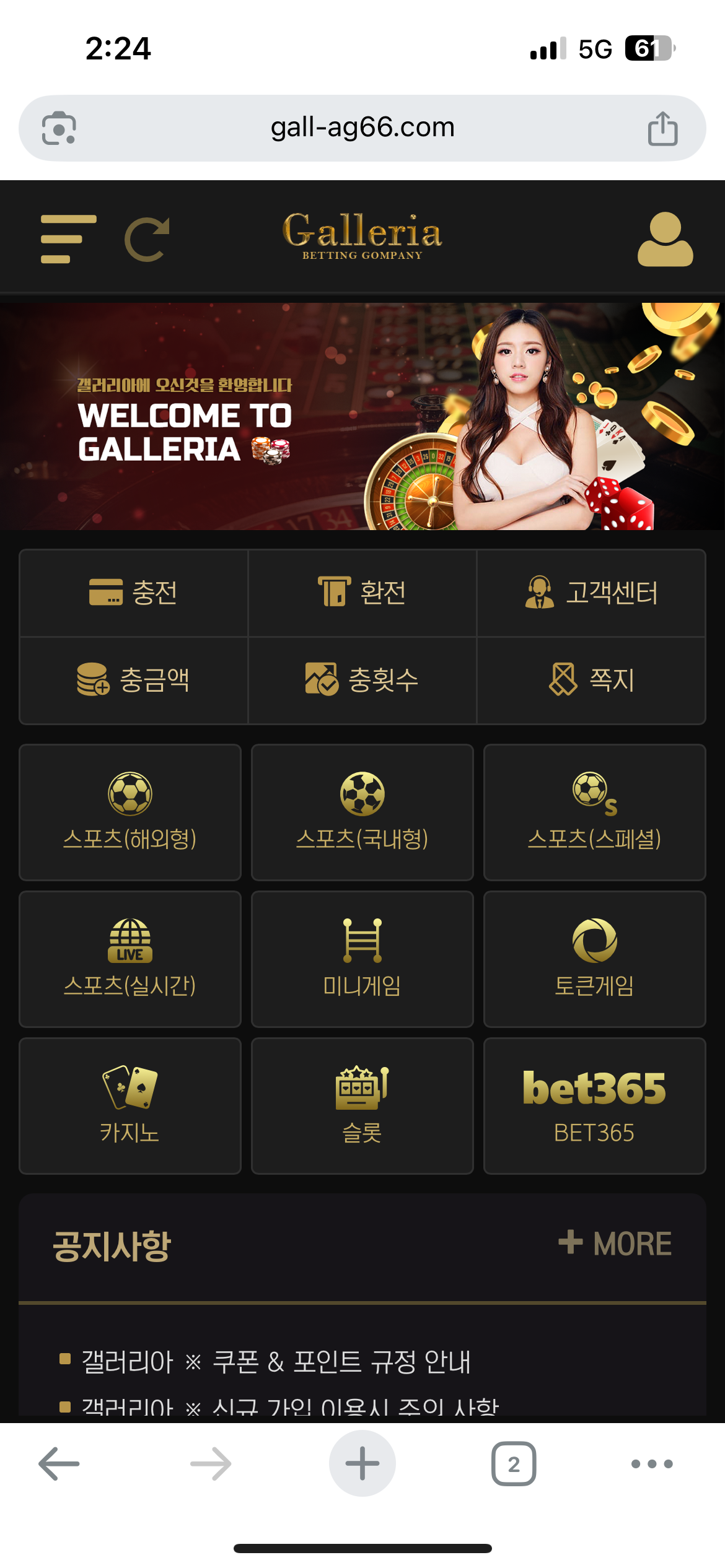Tap the browser share icon in the address bar
The width and height of the screenshot is (725, 1568).
(662, 128)
